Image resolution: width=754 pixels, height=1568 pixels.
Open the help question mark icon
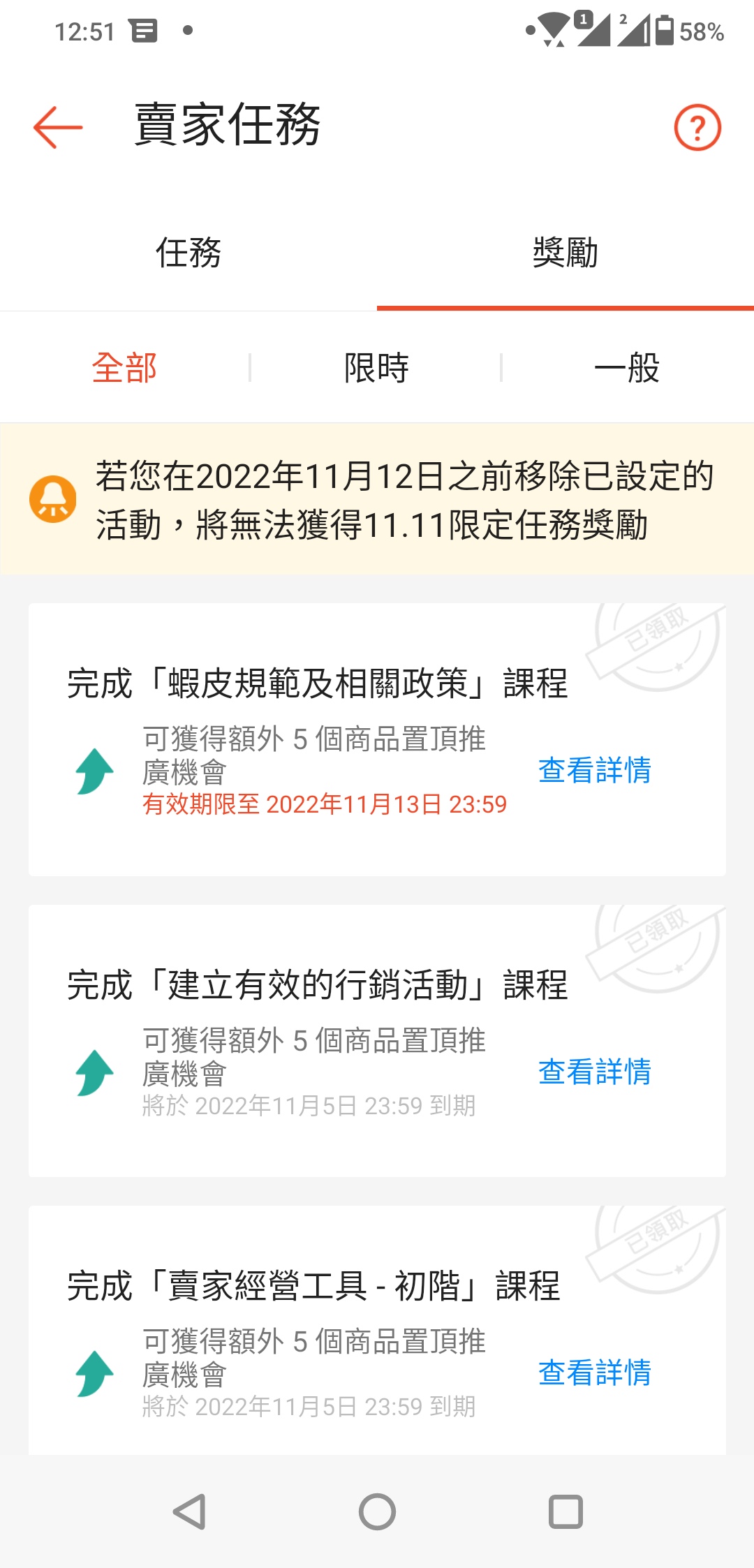(x=697, y=127)
